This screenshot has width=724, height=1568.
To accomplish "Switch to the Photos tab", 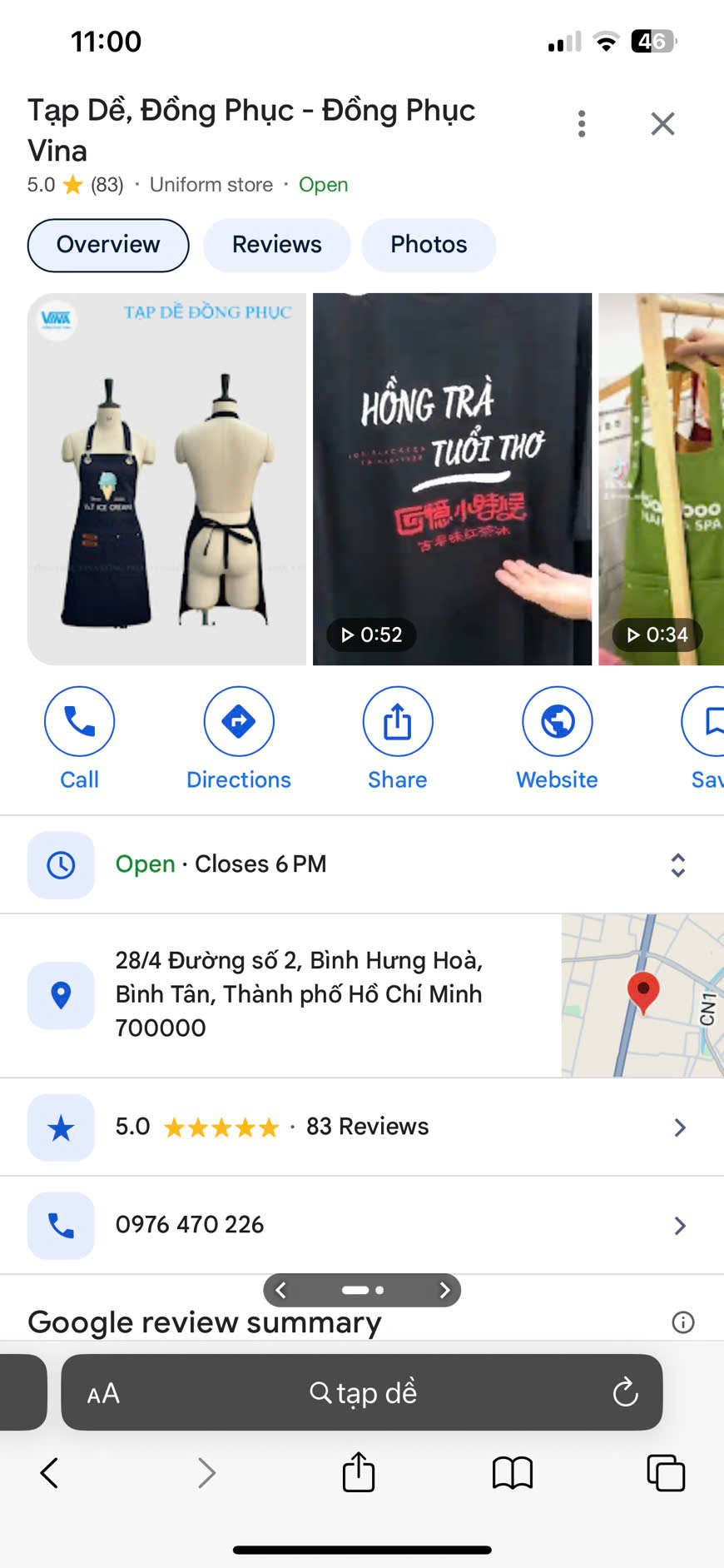I will [429, 245].
